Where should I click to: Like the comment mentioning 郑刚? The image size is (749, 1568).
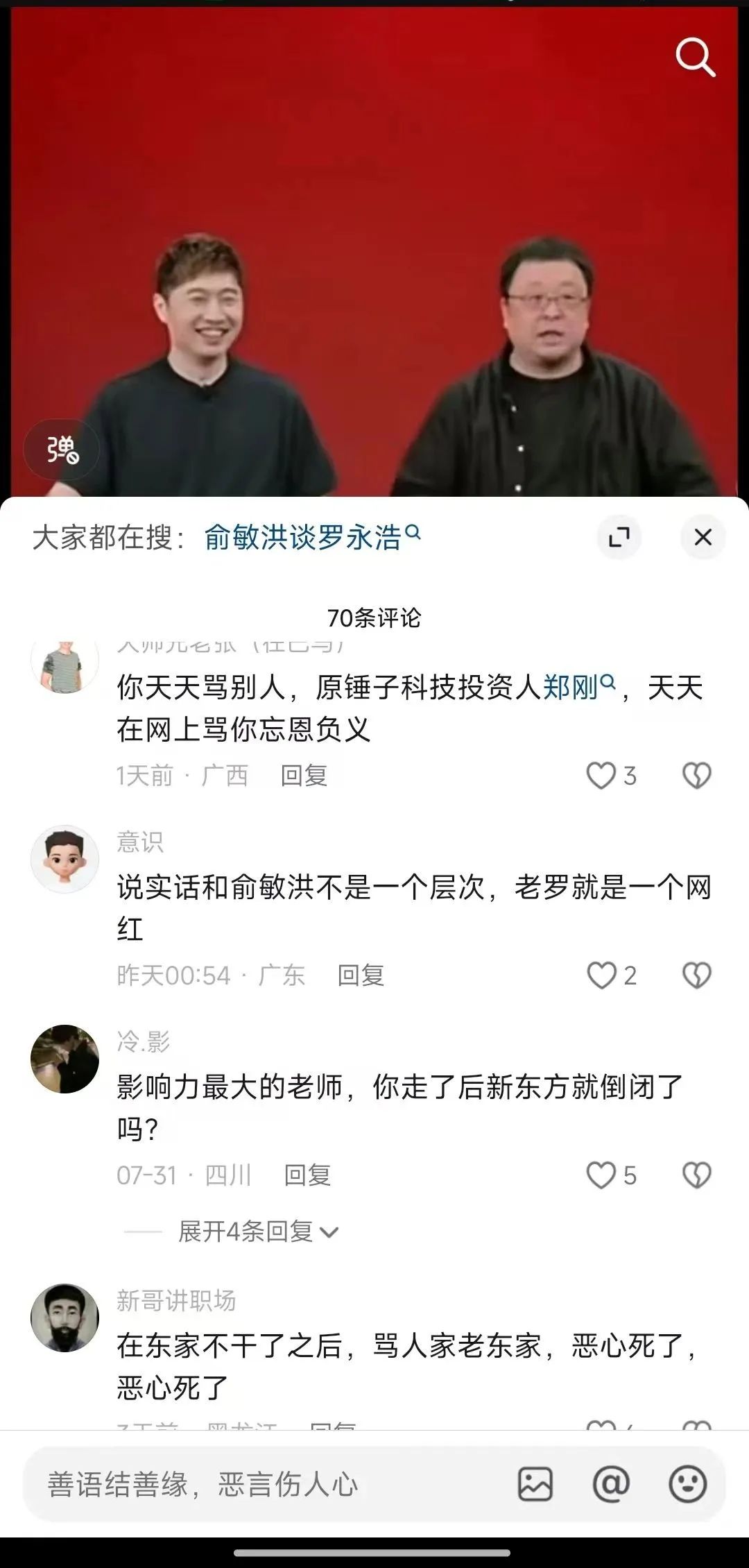click(601, 776)
